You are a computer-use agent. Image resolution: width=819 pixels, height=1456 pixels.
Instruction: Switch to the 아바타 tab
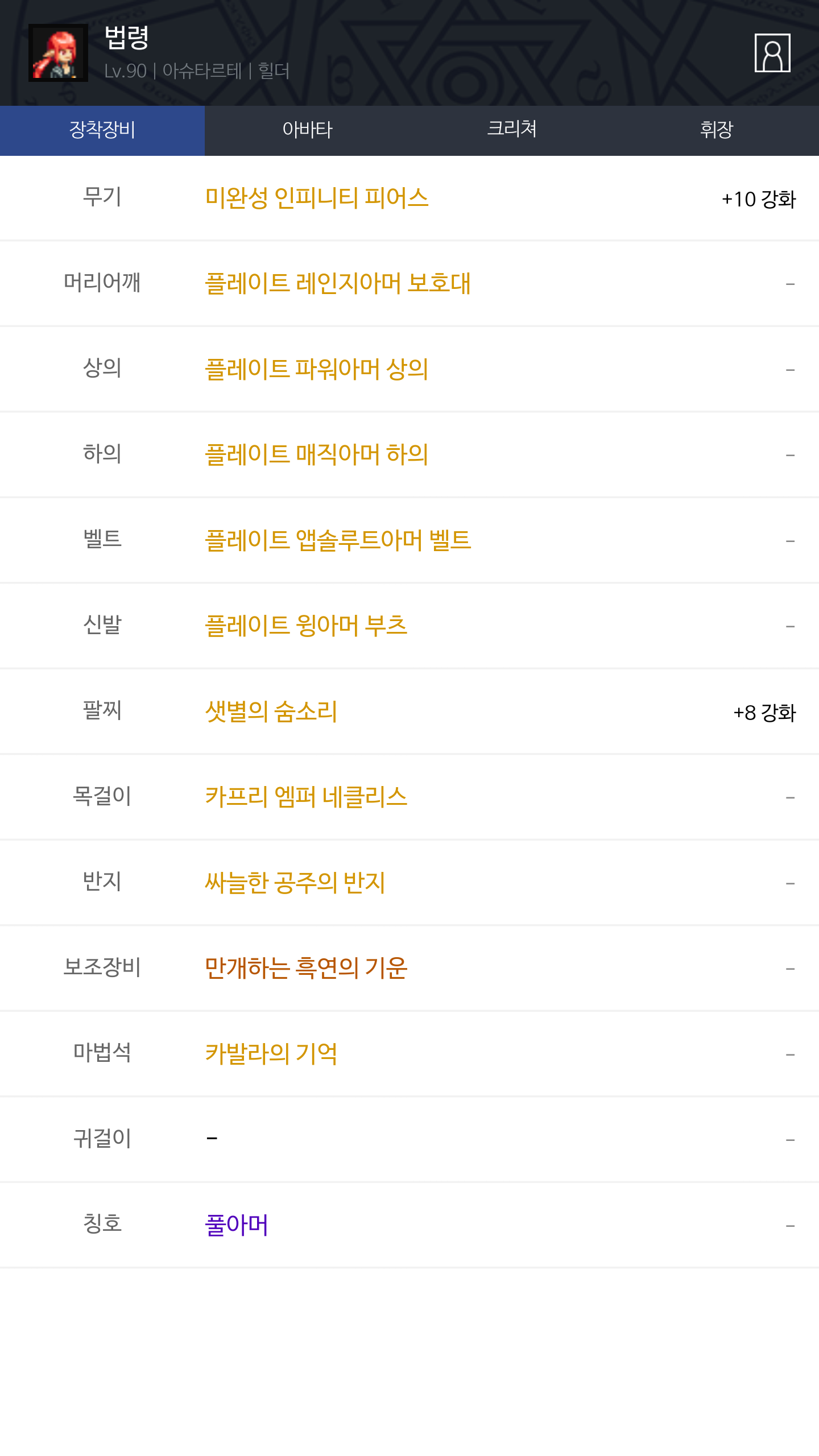[x=307, y=130]
